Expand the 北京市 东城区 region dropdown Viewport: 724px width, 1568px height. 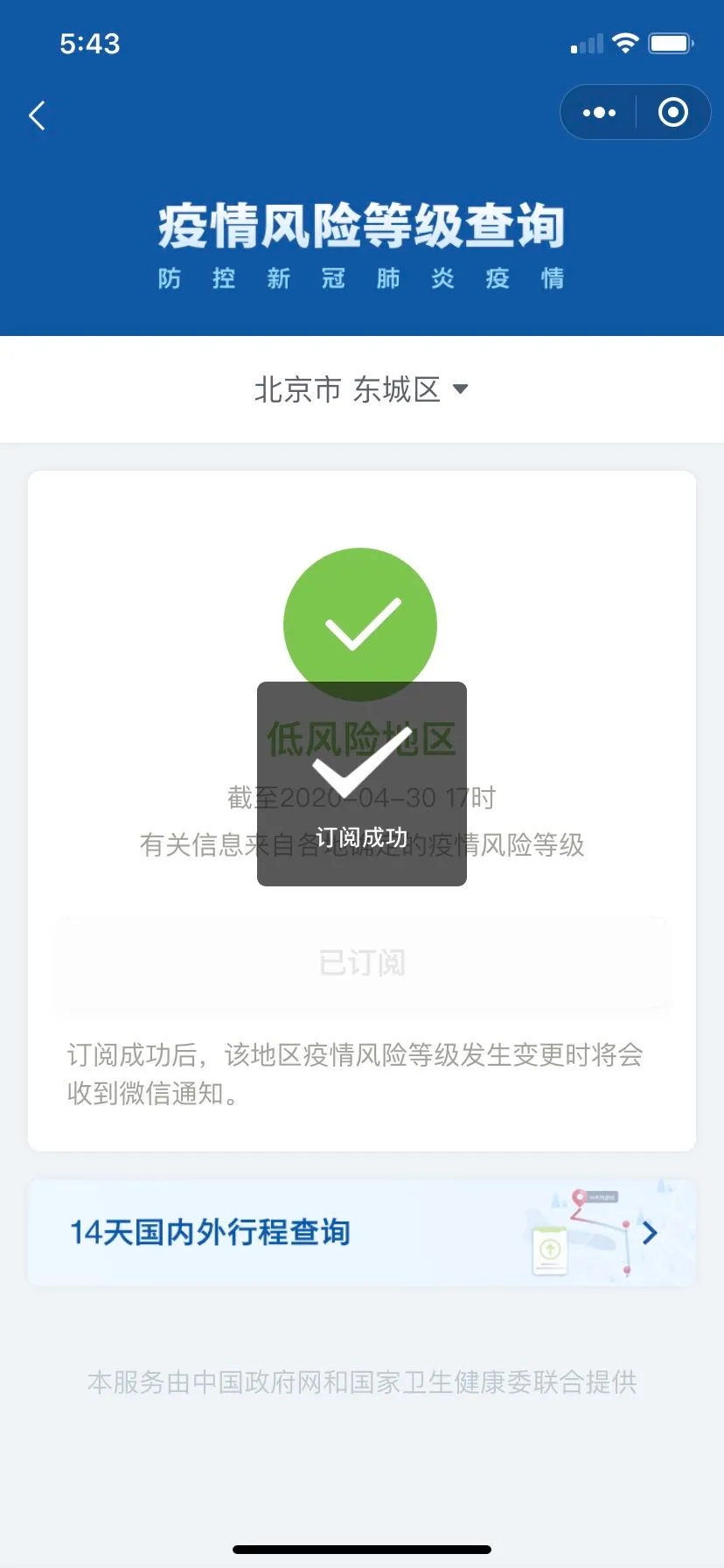(x=361, y=390)
